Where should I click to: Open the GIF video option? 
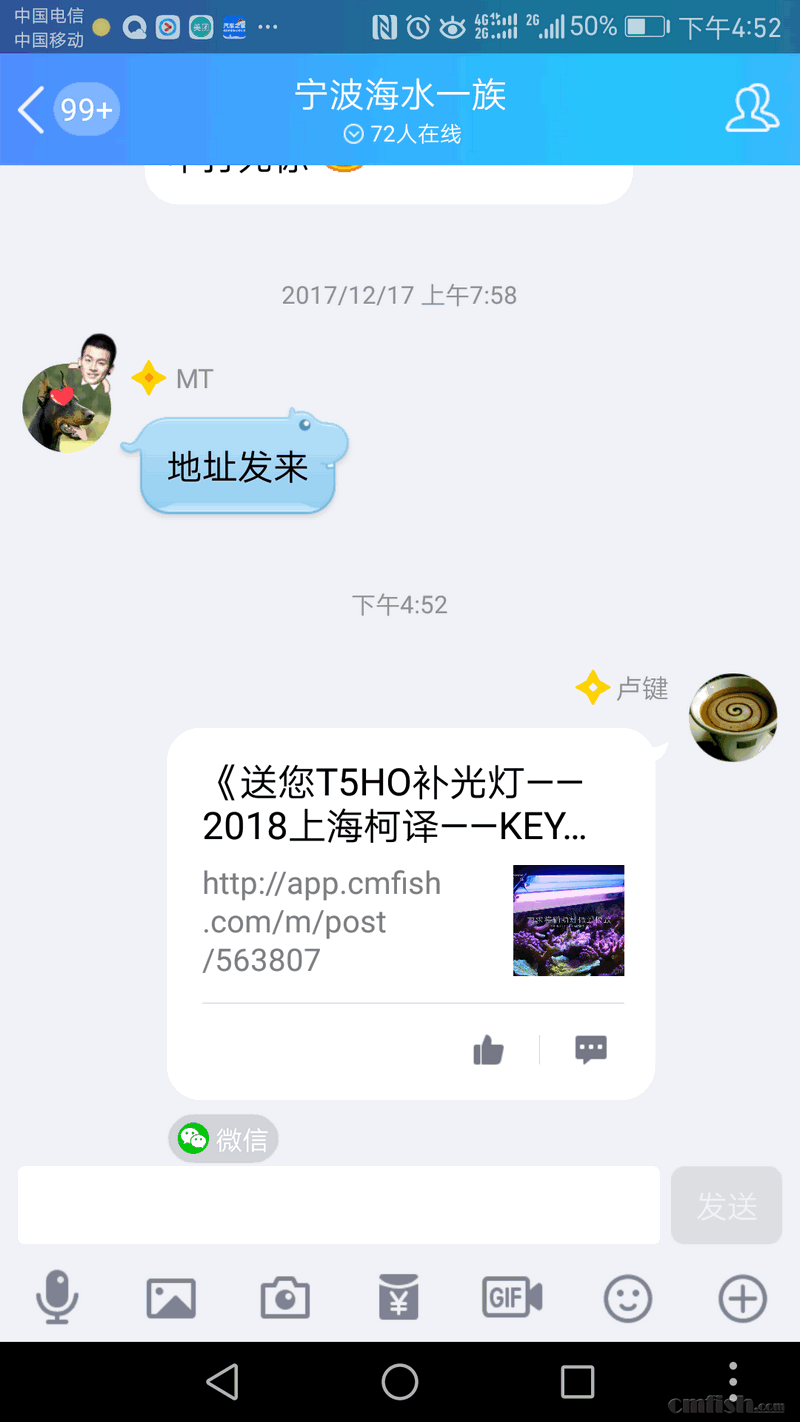[x=512, y=1298]
